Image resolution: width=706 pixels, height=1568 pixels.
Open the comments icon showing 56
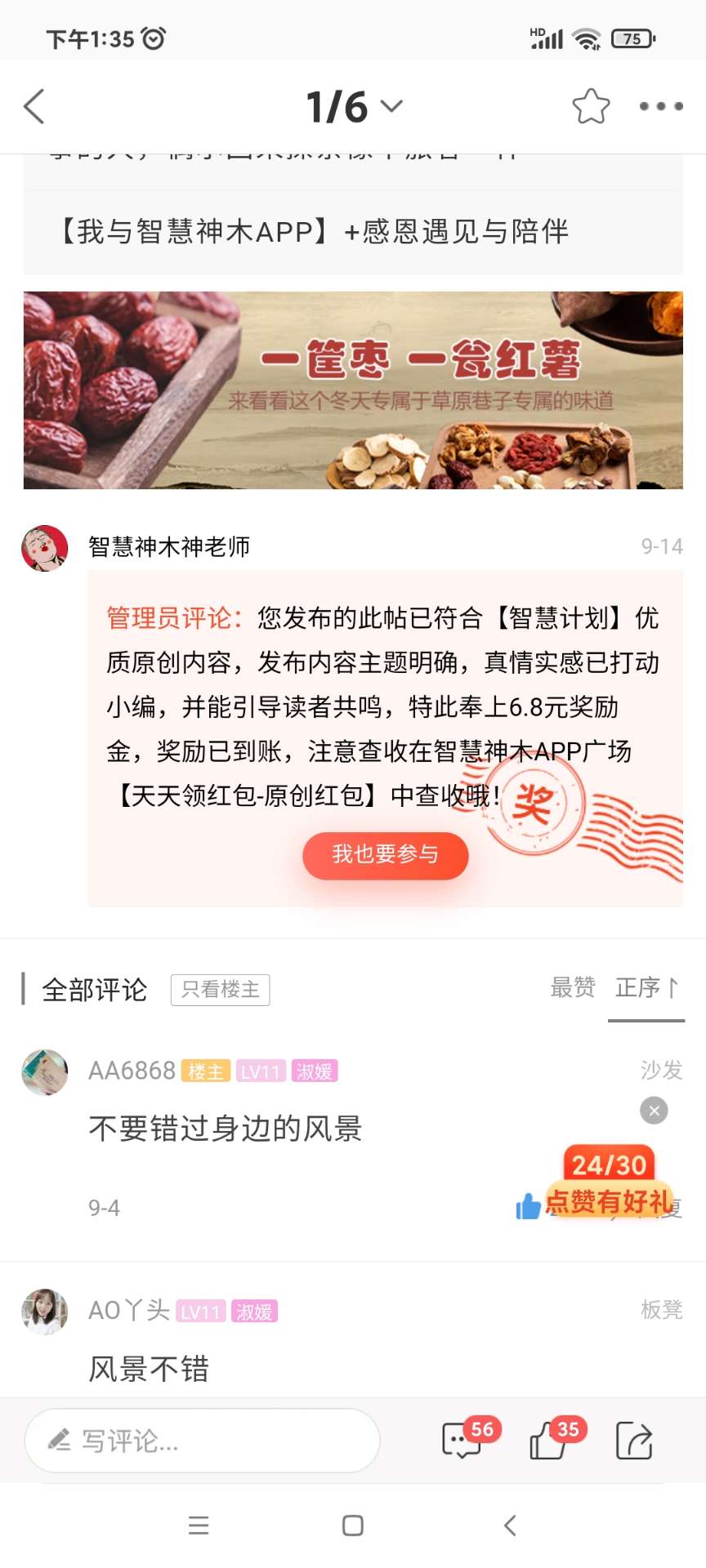click(462, 1441)
